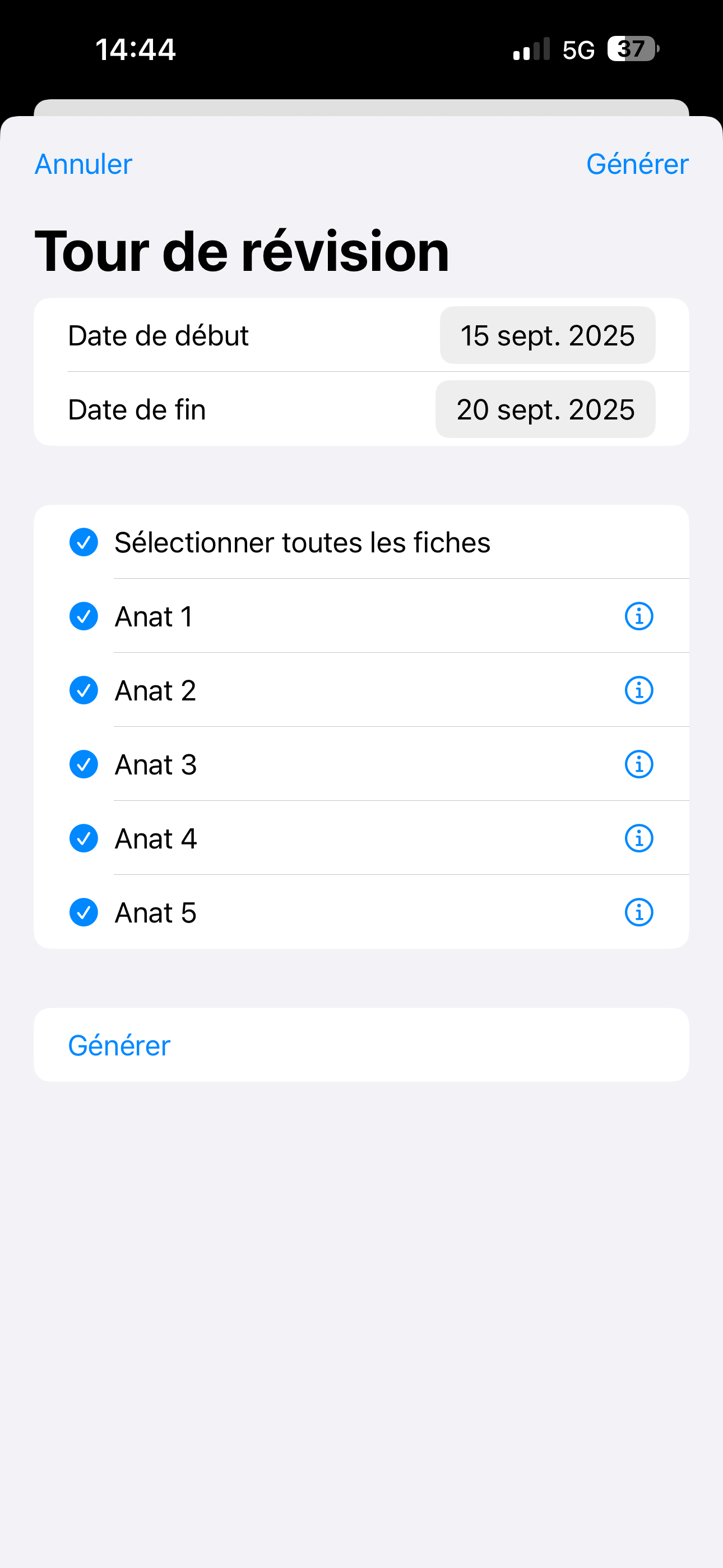Uncheck the Anat 5 checkbox
Viewport: 723px width, 1568px height.
pyautogui.click(x=84, y=912)
